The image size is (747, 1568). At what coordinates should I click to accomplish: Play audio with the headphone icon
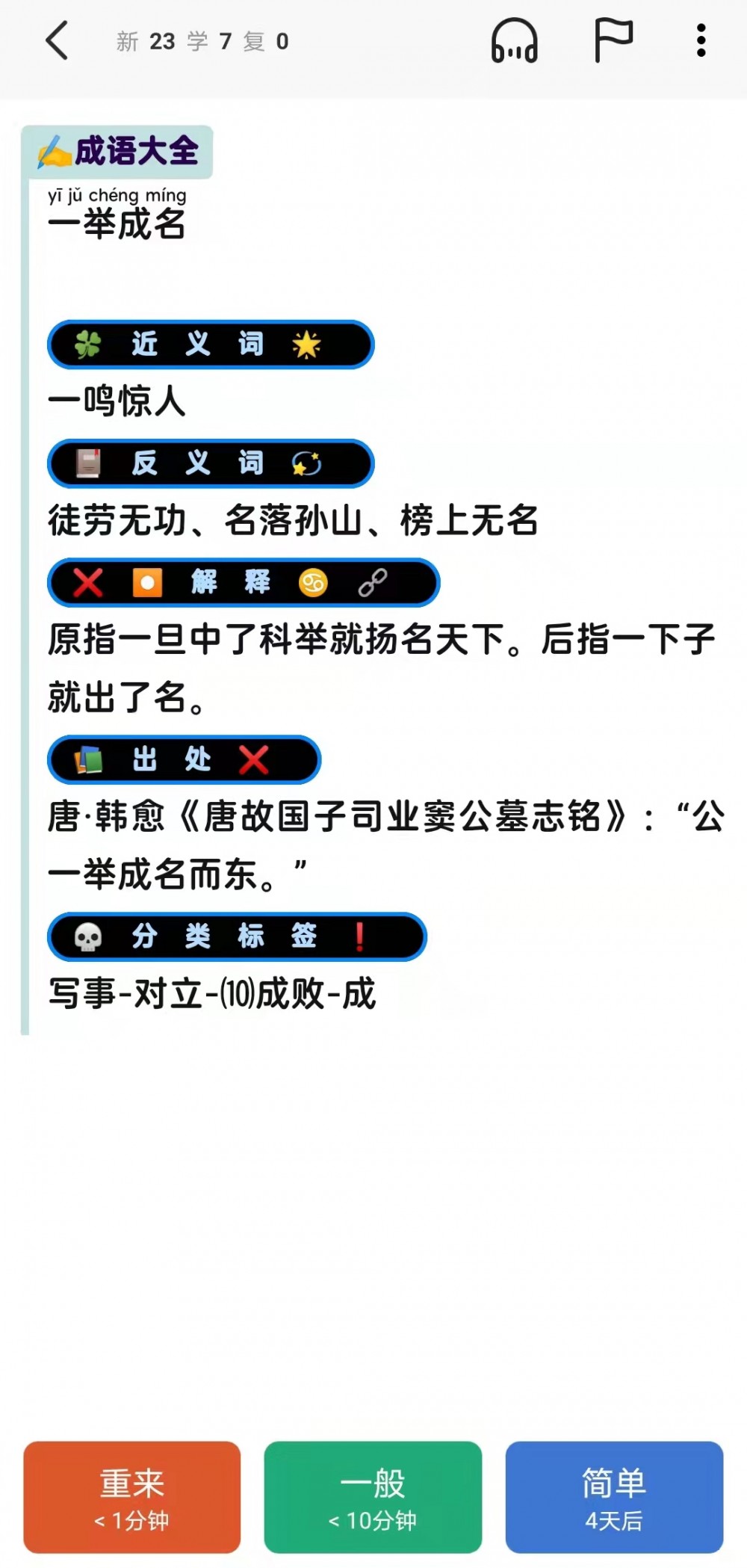click(514, 40)
